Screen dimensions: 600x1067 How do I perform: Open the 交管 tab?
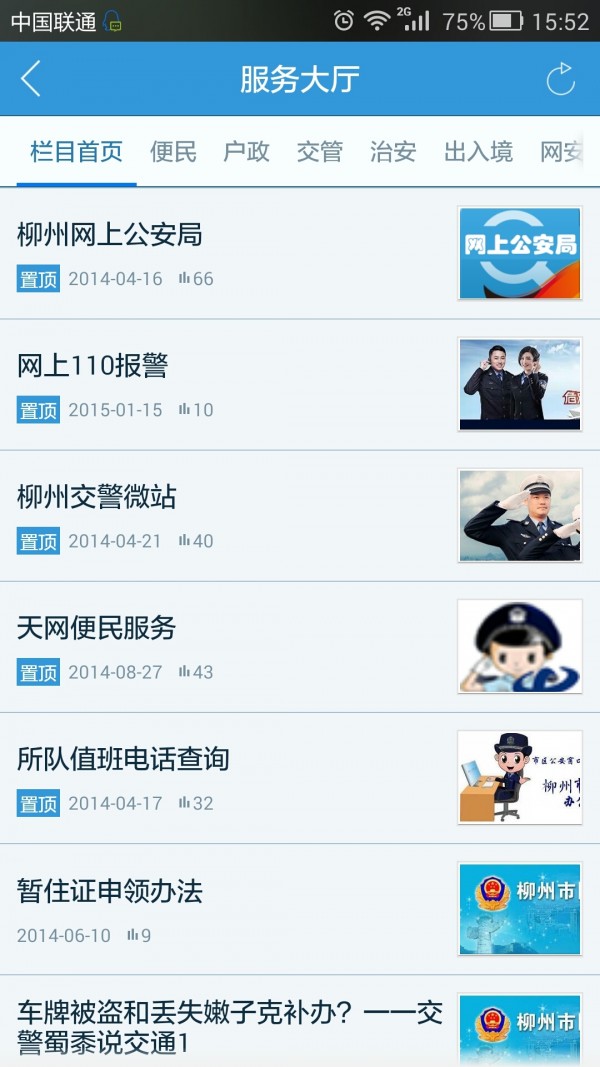(319, 152)
